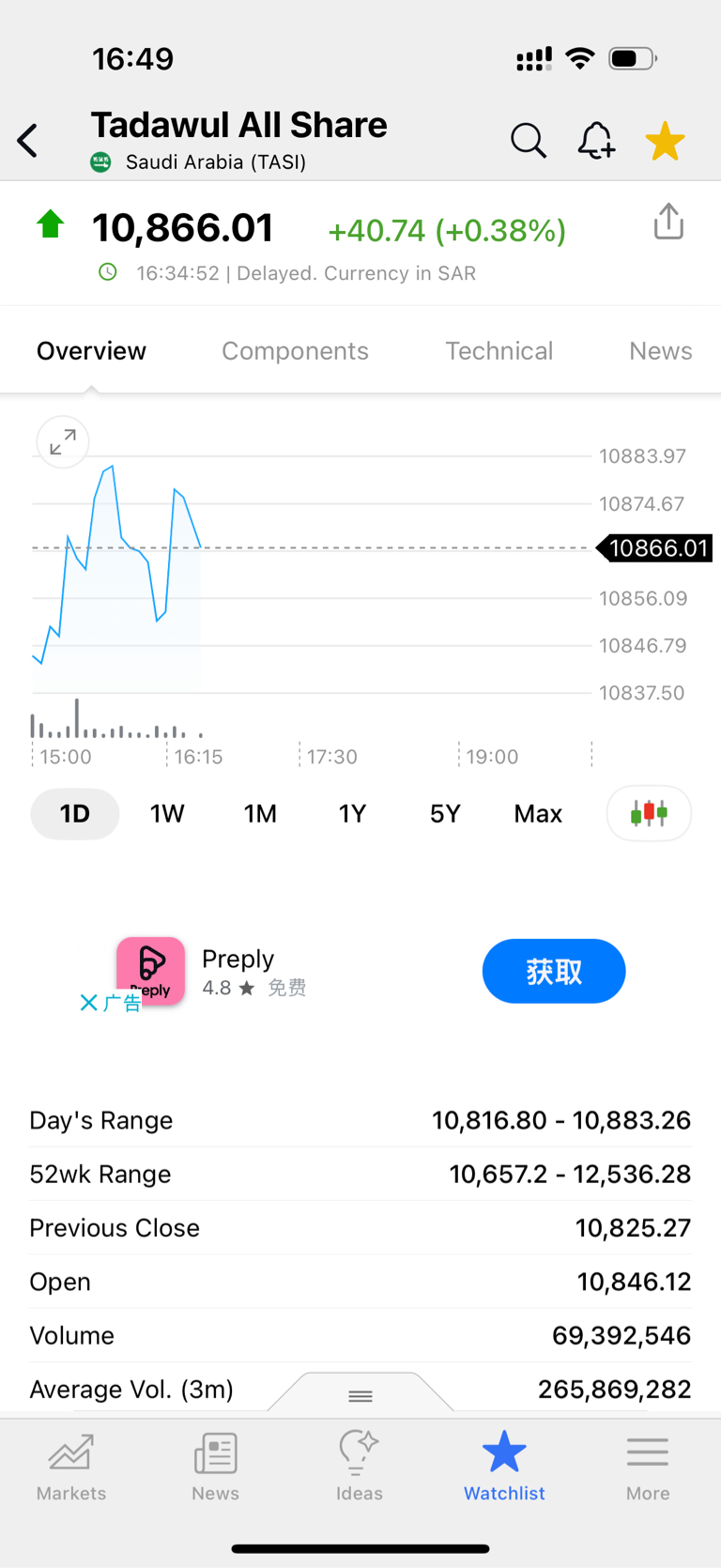721x1568 pixels.
Task: Open the Markets section
Action: [x=70, y=1467]
